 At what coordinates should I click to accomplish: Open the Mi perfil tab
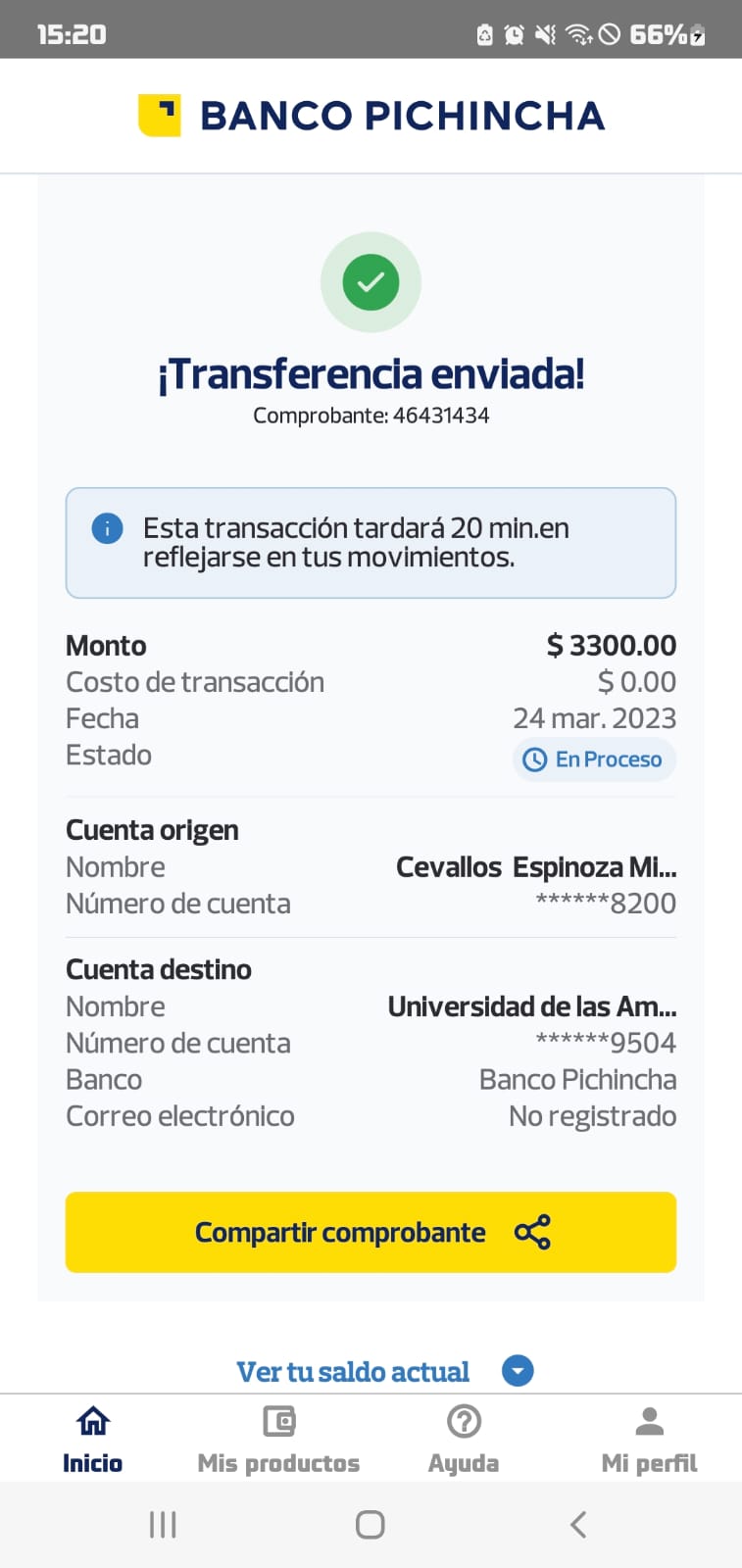coord(649,1439)
